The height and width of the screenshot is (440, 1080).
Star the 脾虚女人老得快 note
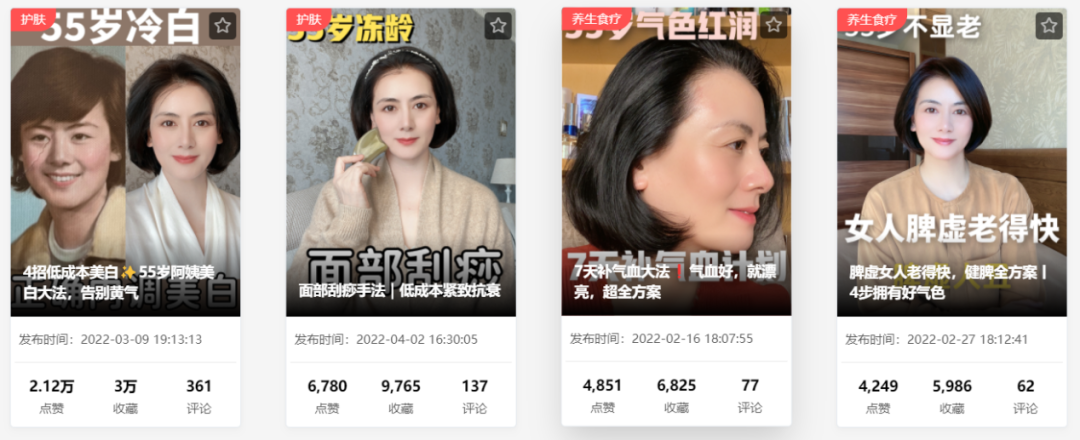[1048, 27]
